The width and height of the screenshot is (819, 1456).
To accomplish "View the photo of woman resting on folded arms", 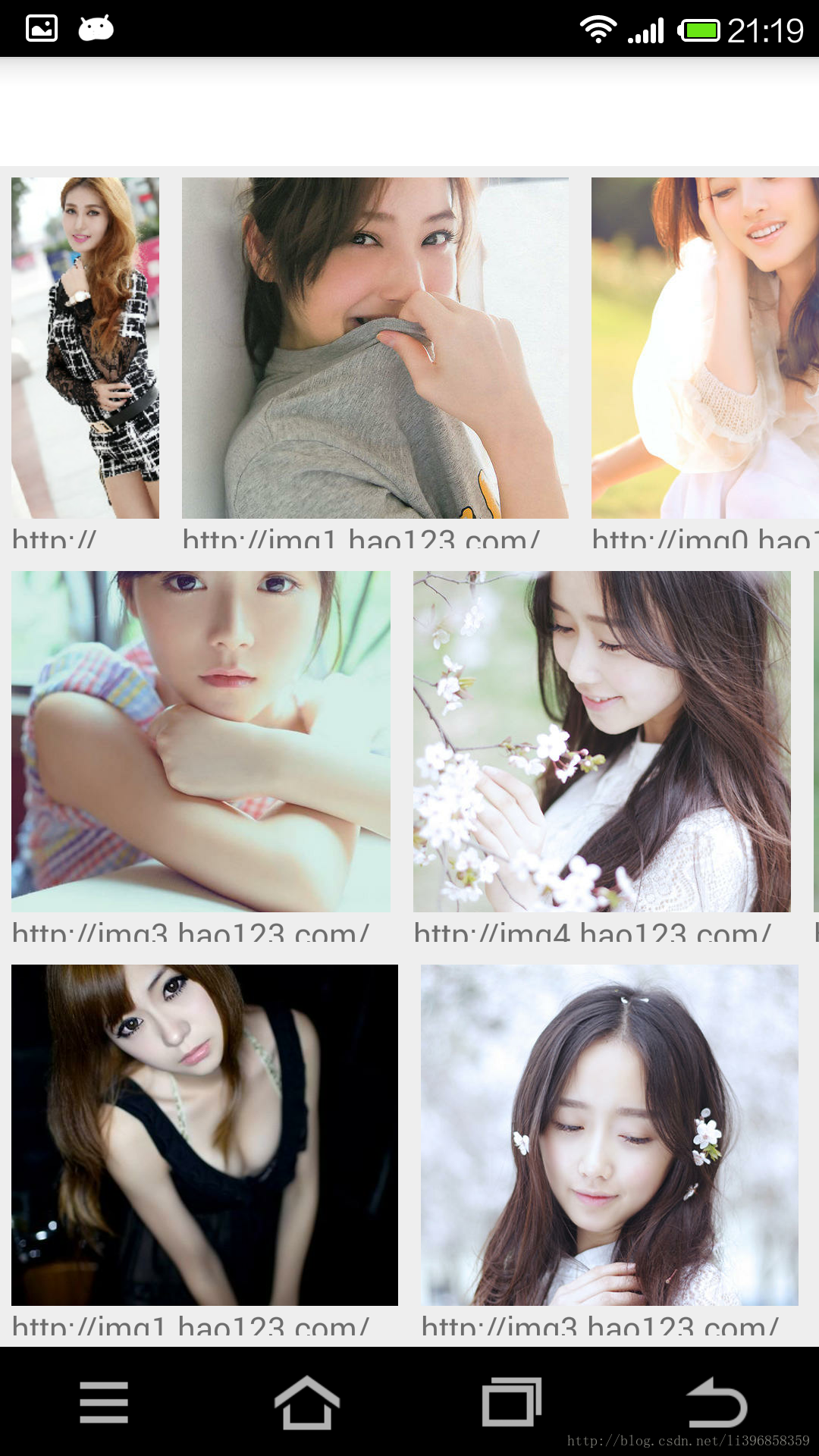I will [x=200, y=741].
